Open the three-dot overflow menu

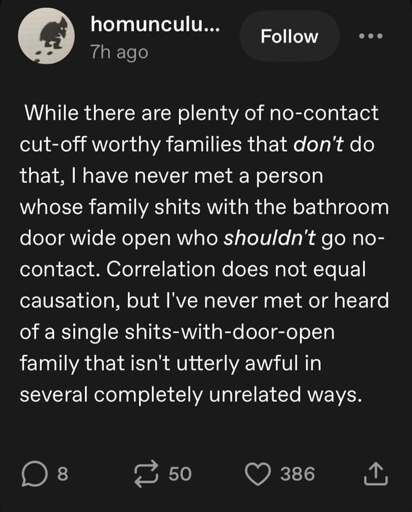371,36
